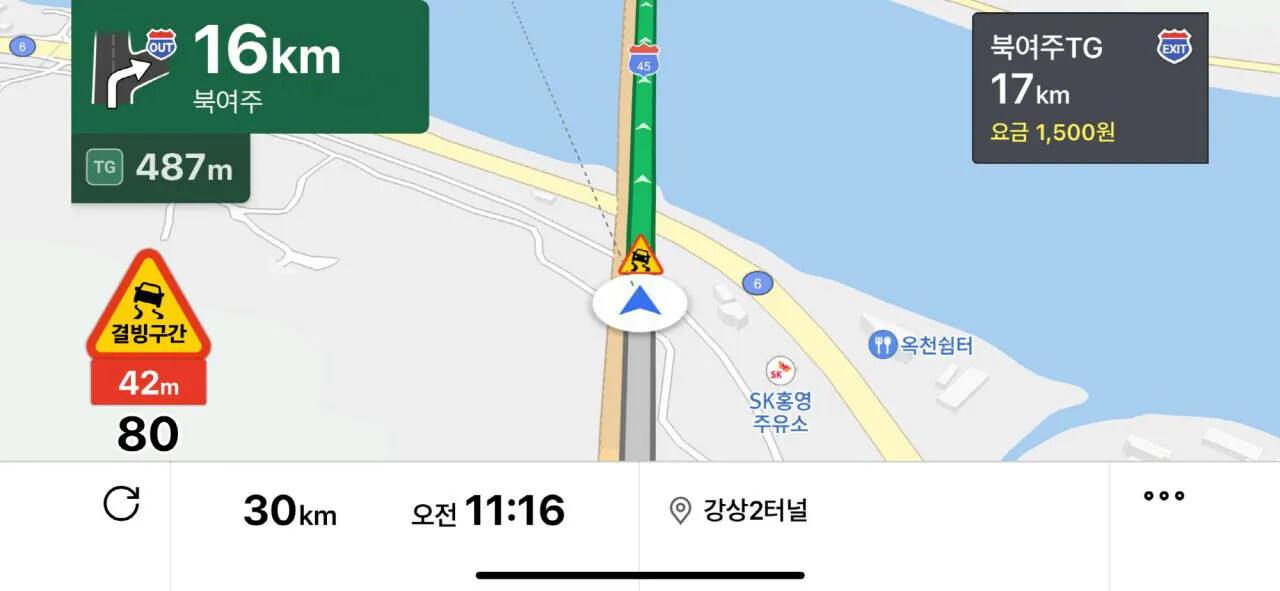1280x591 pixels.
Task: Open the 강상2터널 destination info
Action: [x=738, y=511]
